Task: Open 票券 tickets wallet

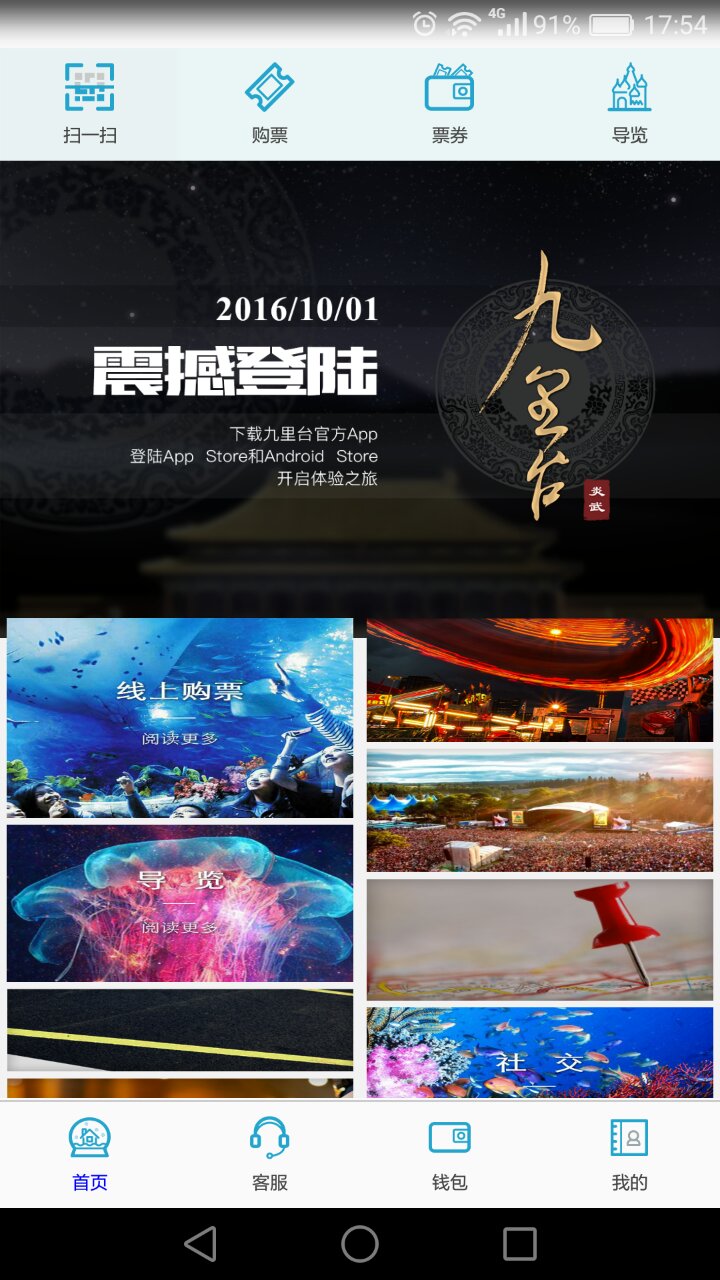Action: coord(450,103)
